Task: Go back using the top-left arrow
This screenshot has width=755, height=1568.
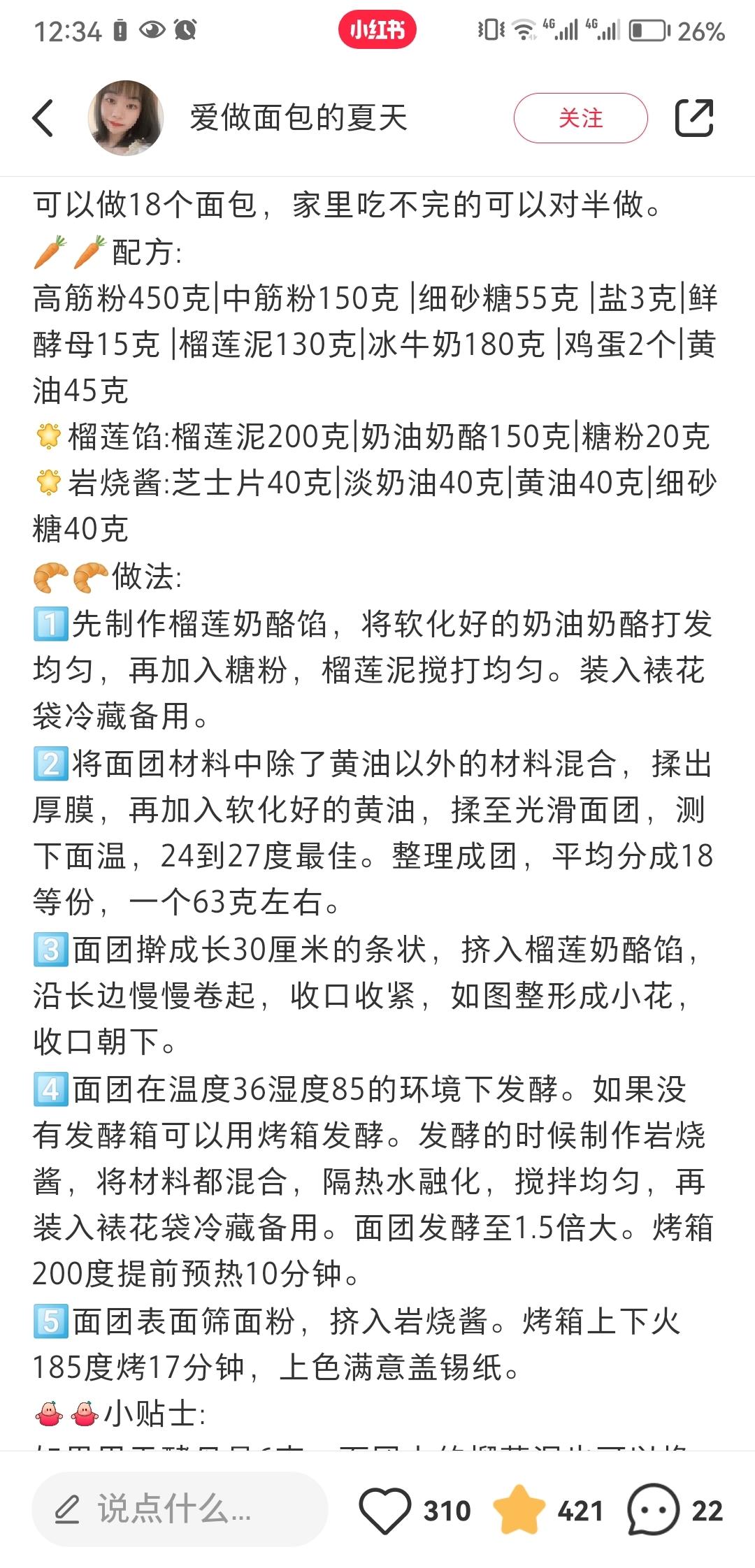Action: pyautogui.click(x=43, y=117)
